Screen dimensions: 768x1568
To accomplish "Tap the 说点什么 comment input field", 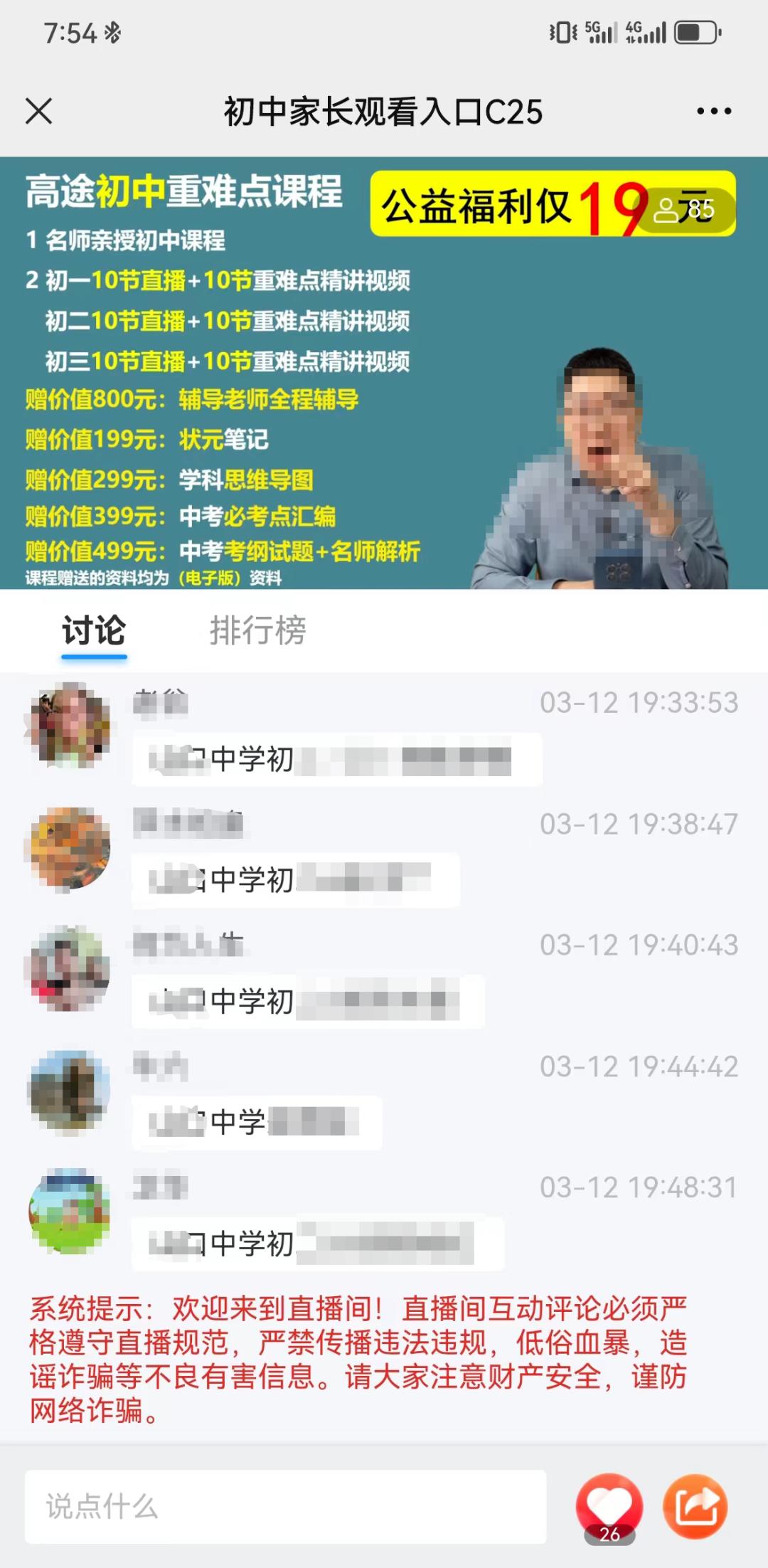I will click(x=285, y=1506).
